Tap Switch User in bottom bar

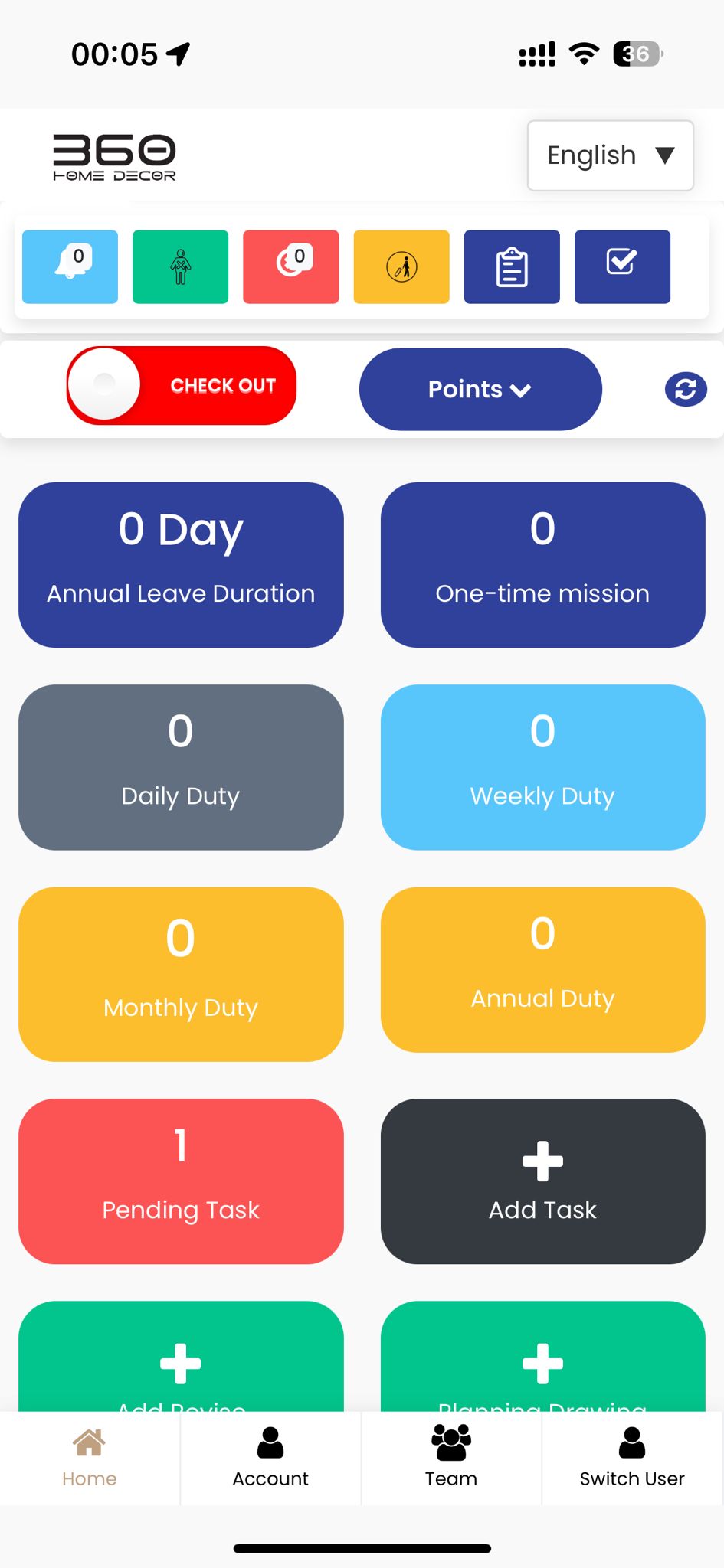click(632, 1457)
